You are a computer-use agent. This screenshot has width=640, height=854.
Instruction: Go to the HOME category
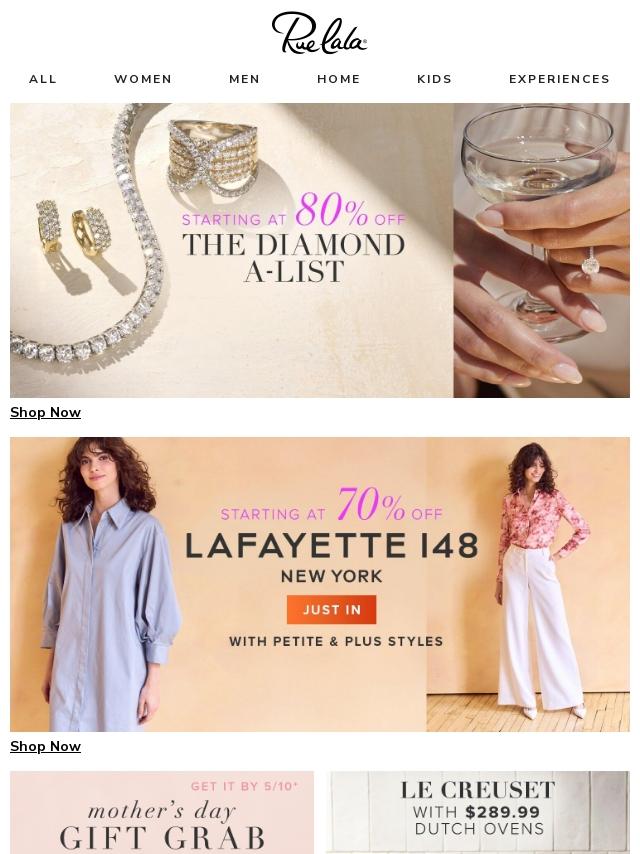[339, 79]
